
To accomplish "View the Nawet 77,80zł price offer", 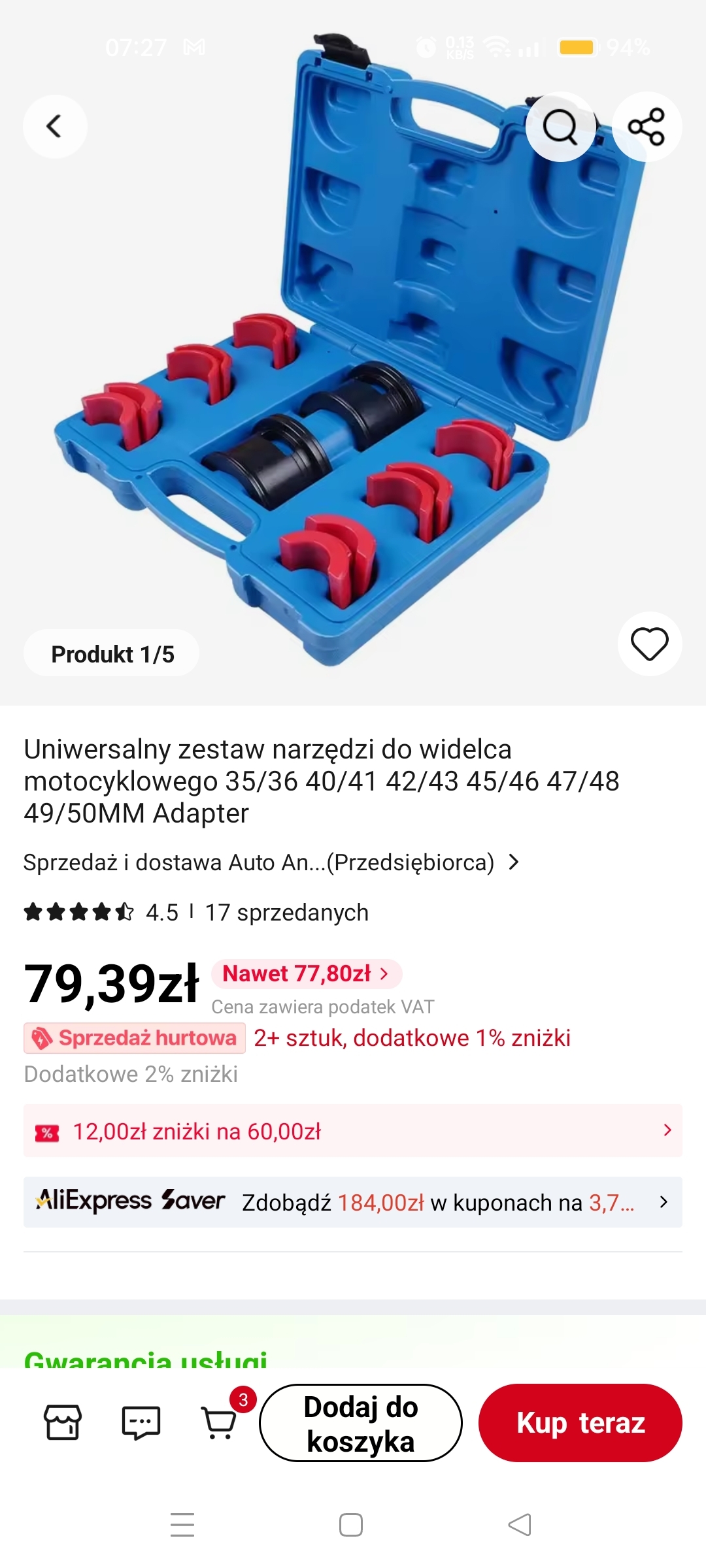I will [x=306, y=974].
